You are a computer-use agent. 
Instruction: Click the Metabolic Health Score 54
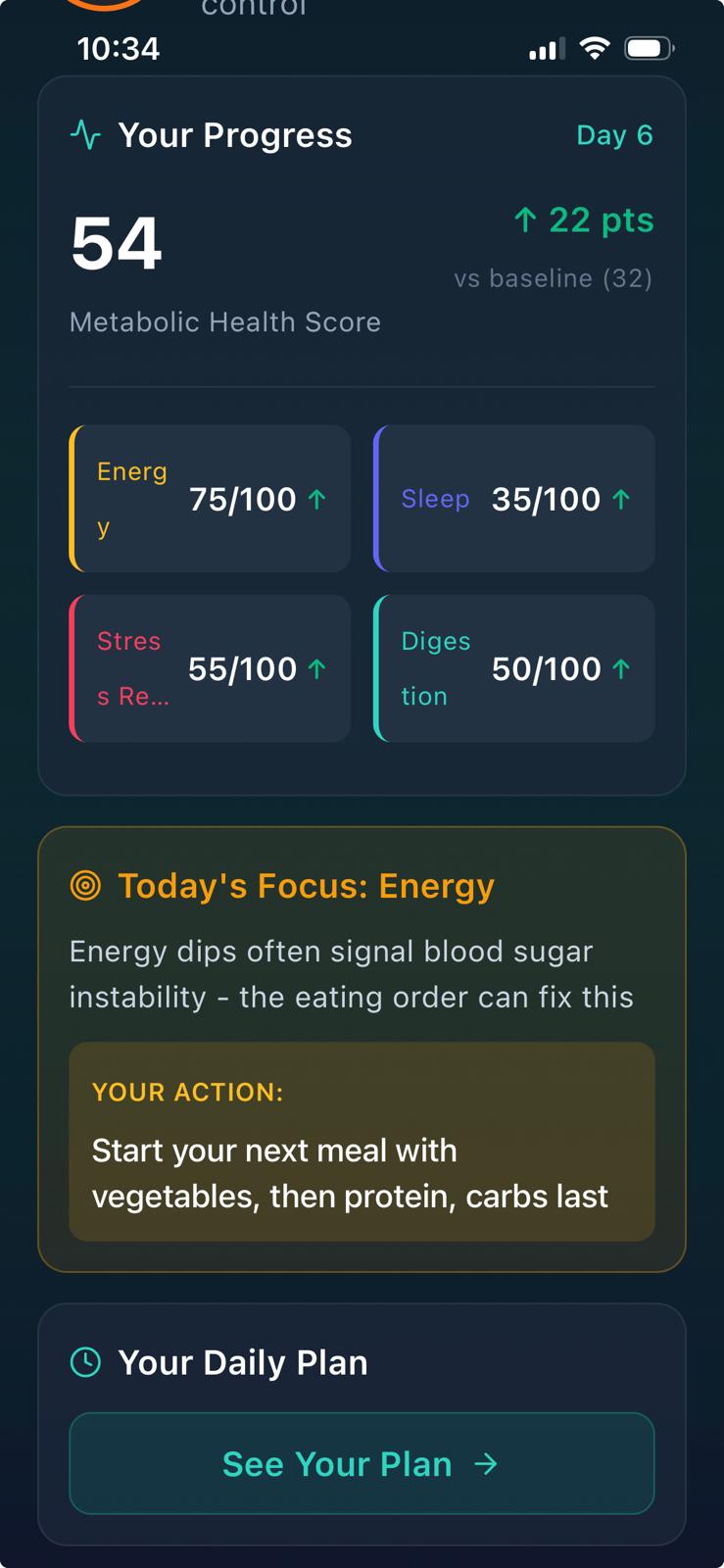tap(115, 245)
